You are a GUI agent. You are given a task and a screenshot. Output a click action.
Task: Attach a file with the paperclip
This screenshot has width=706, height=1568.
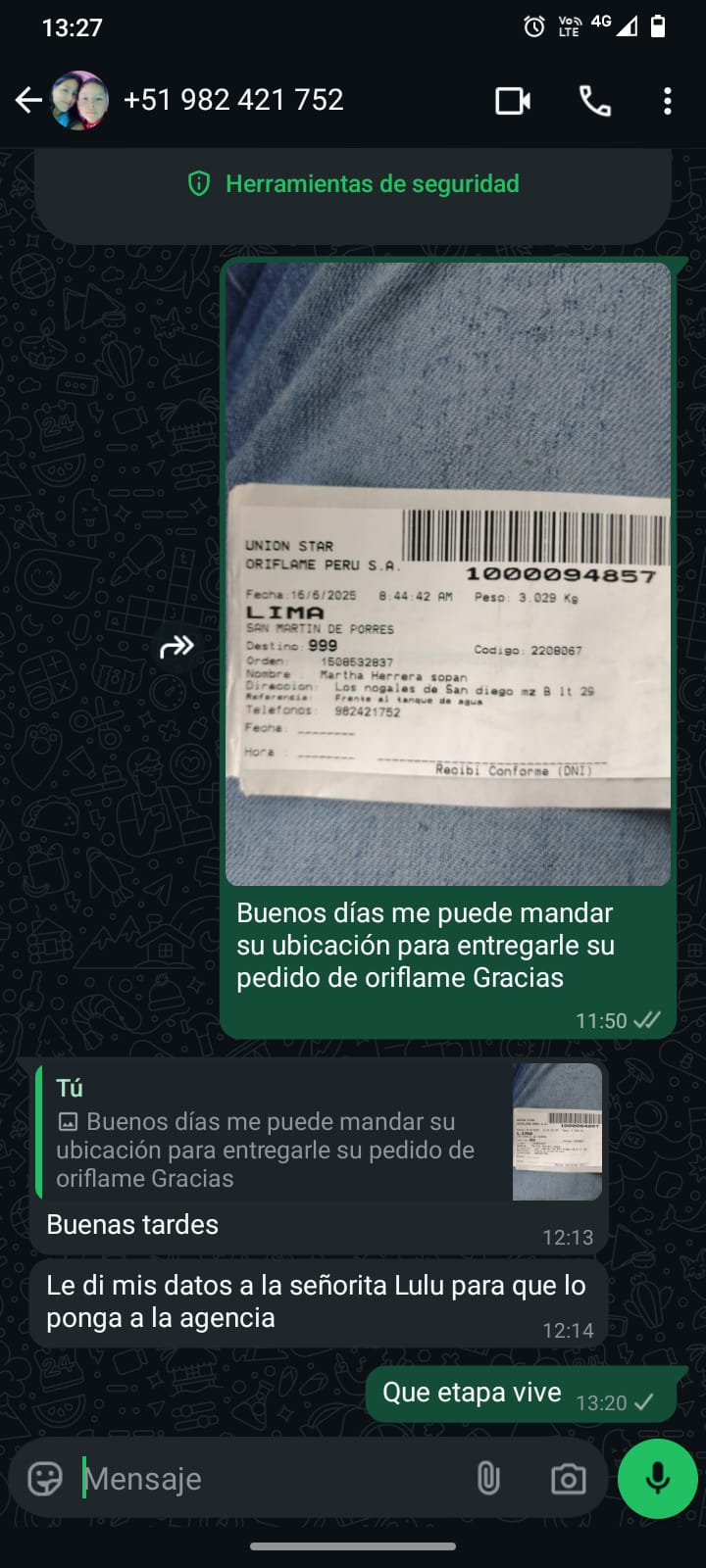[488, 1478]
